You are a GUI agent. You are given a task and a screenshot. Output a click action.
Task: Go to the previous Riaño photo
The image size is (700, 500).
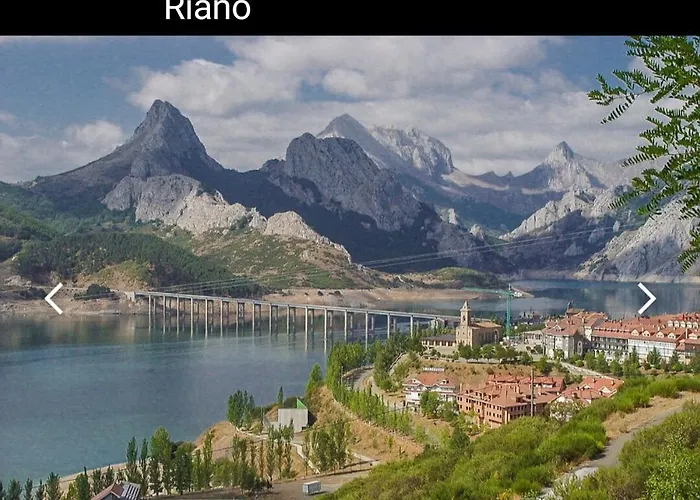53,298
